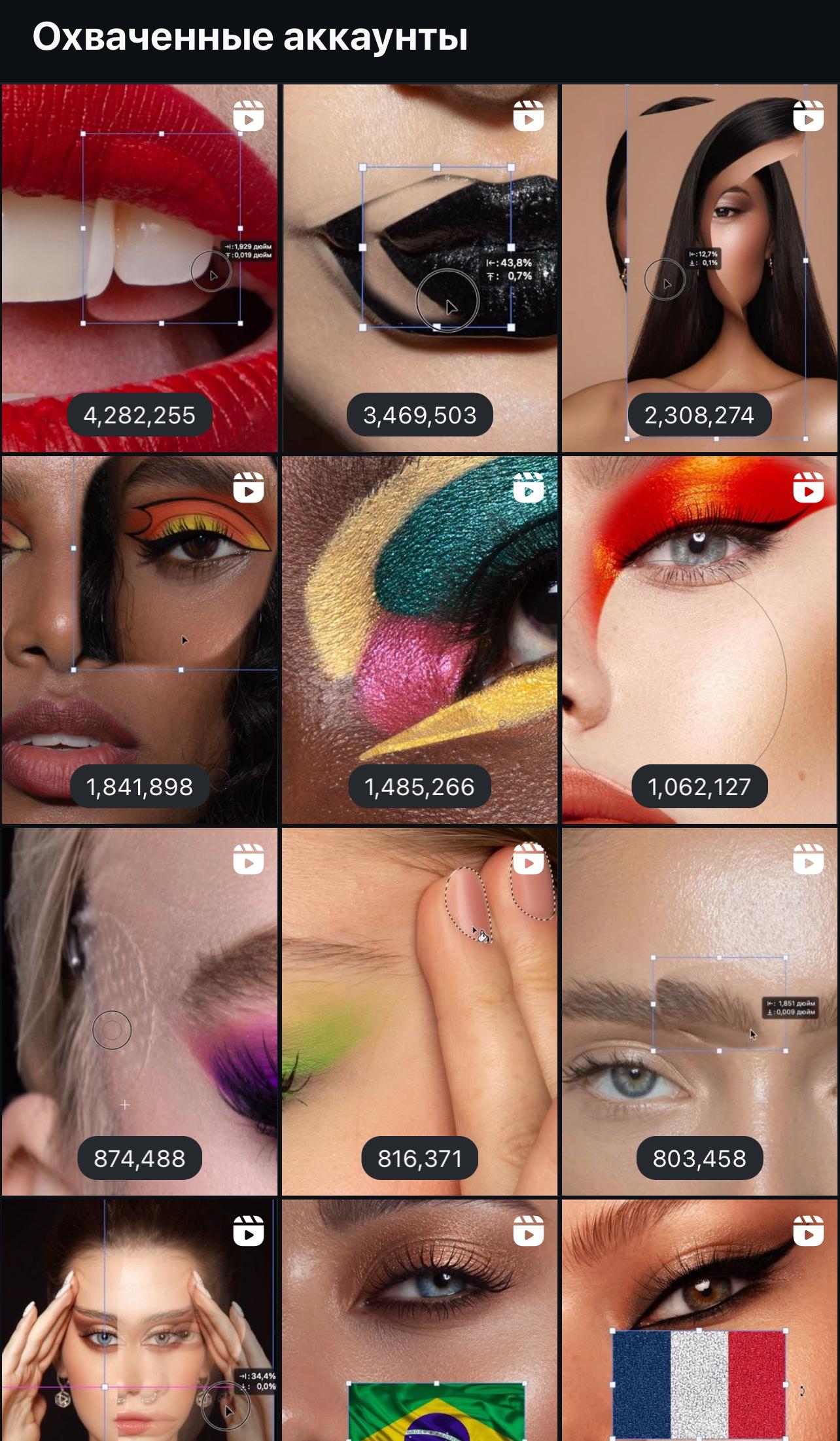Select the reel with 874,488 reach

[x=139, y=1012]
